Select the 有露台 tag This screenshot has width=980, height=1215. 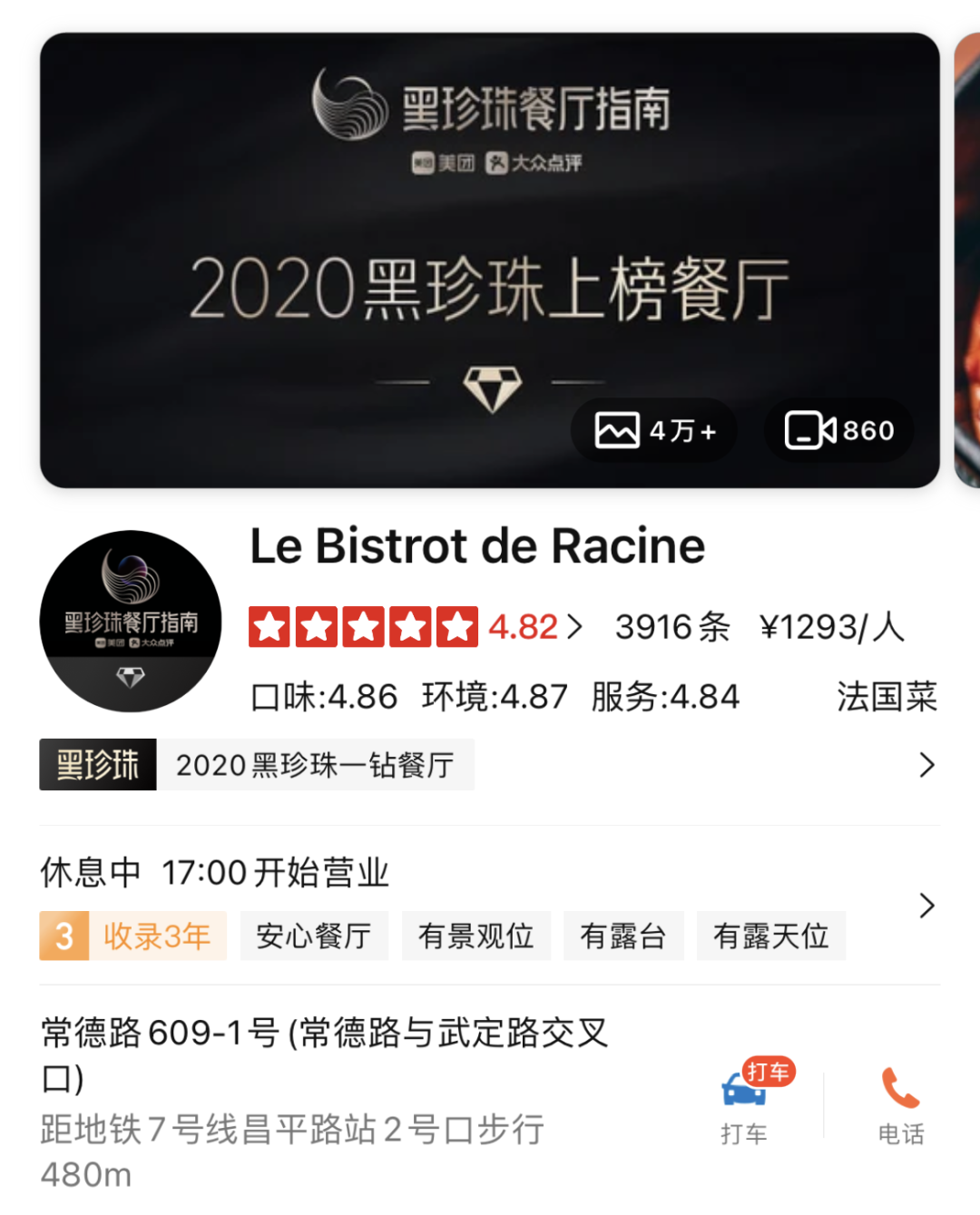(x=623, y=936)
